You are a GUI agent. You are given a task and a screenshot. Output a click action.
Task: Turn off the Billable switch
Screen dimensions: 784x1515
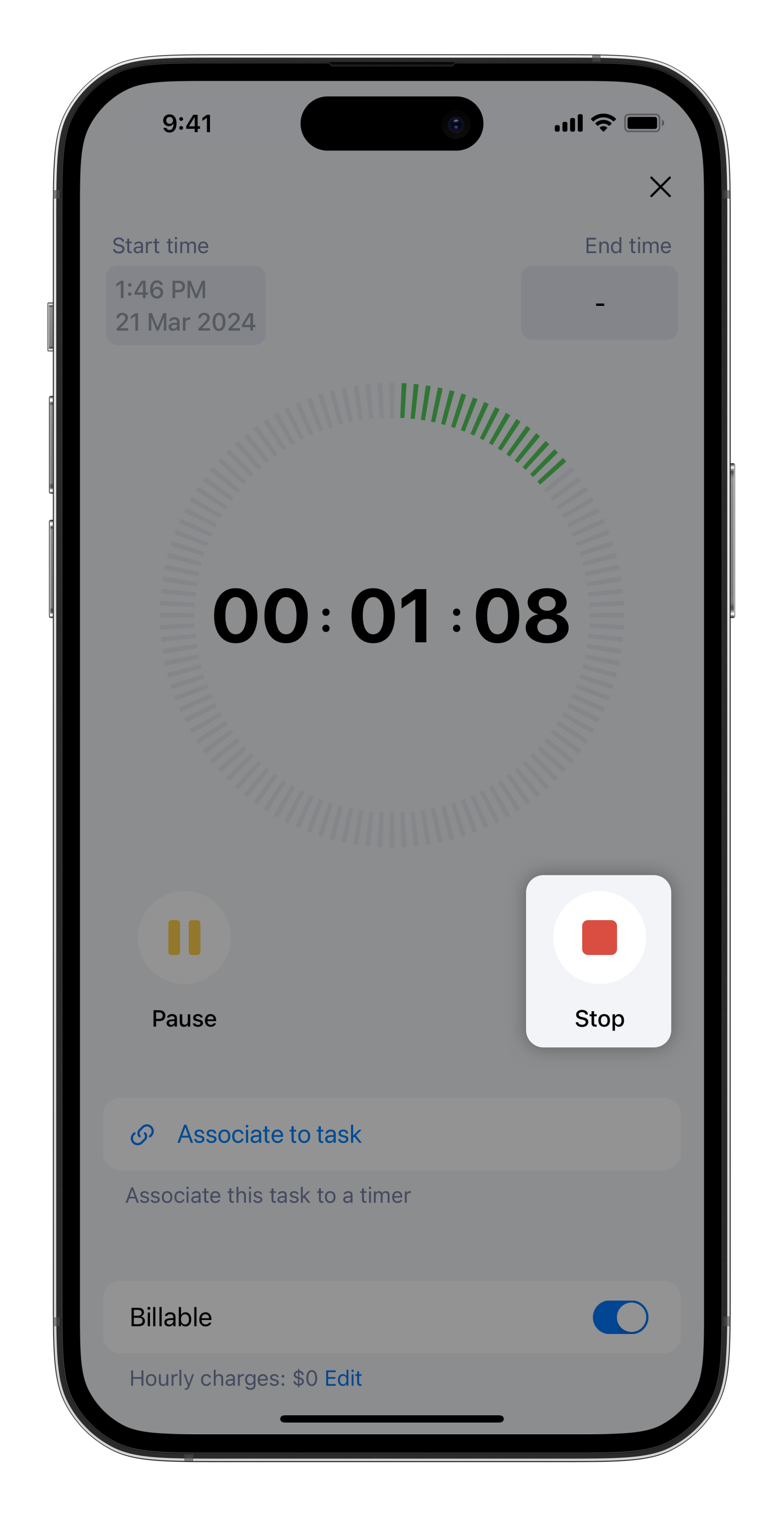tap(620, 1317)
